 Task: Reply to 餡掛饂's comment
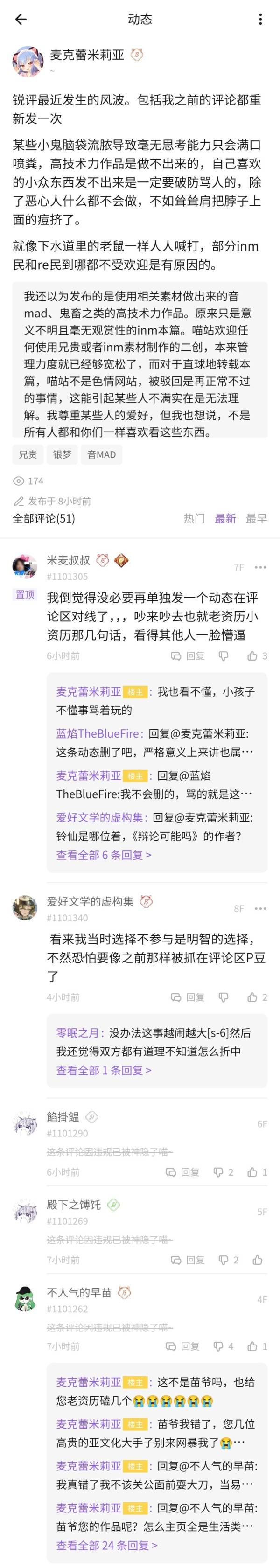(x=183, y=1172)
